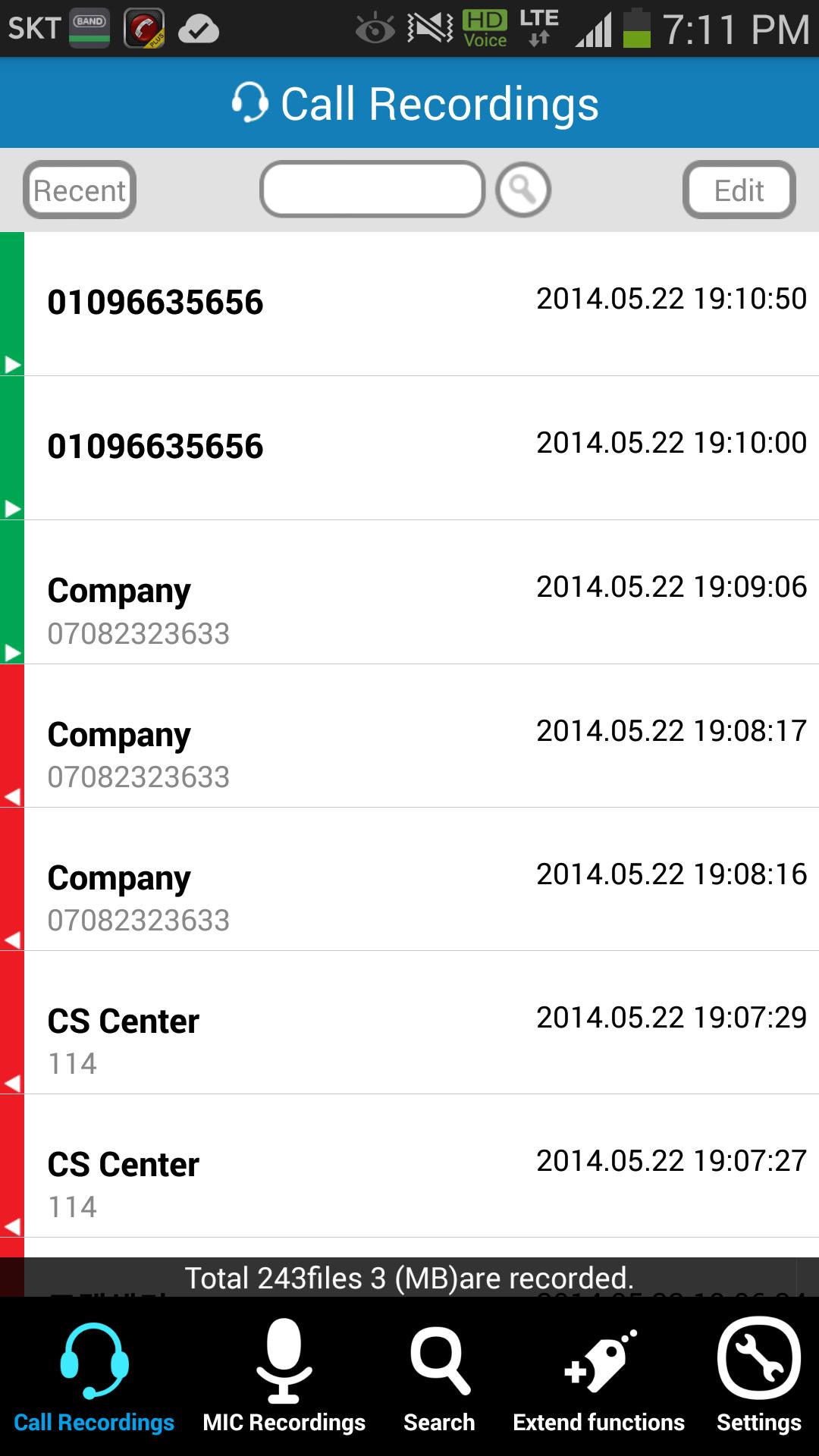Open the Recent list
The image size is (819, 1456).
click(x=79, y=190)
